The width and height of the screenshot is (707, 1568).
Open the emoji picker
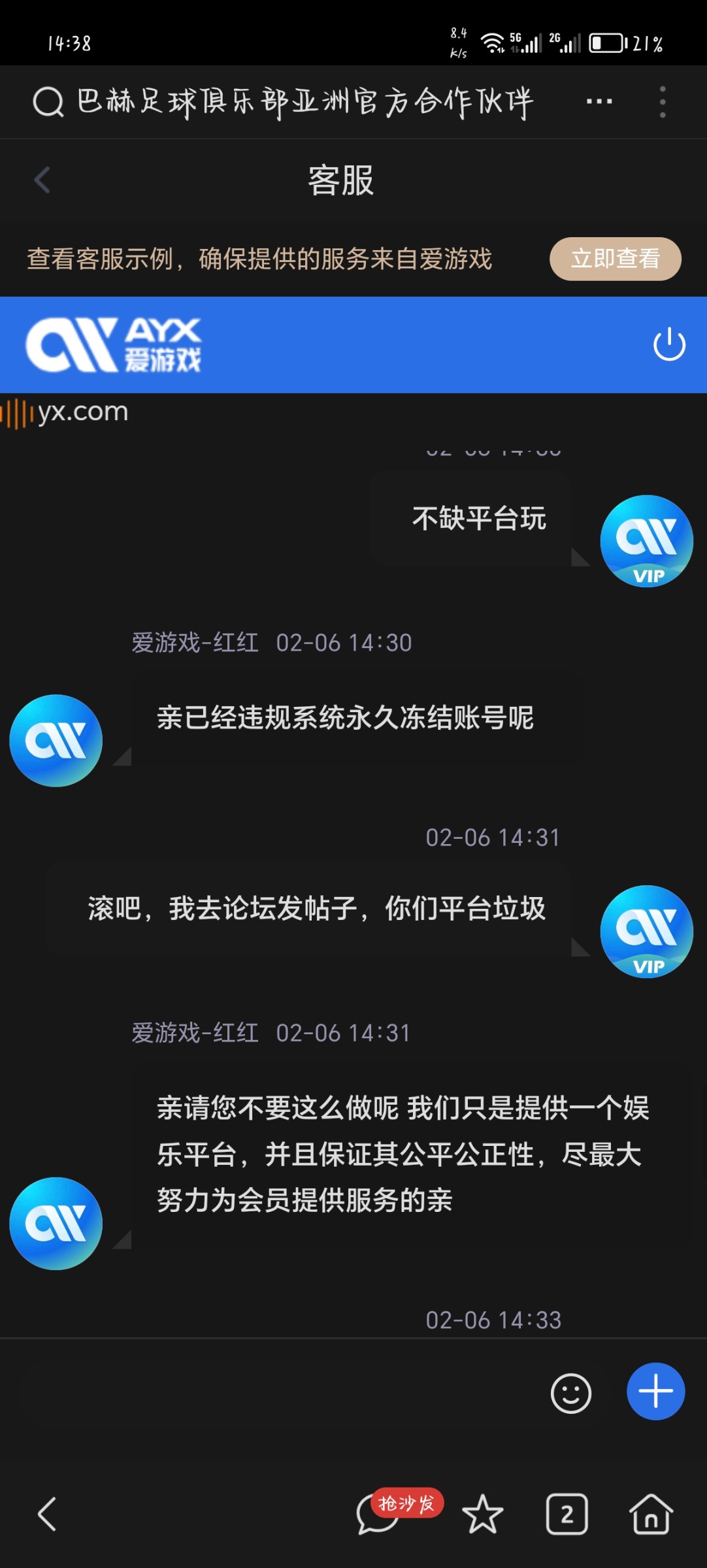point(570,1393)
